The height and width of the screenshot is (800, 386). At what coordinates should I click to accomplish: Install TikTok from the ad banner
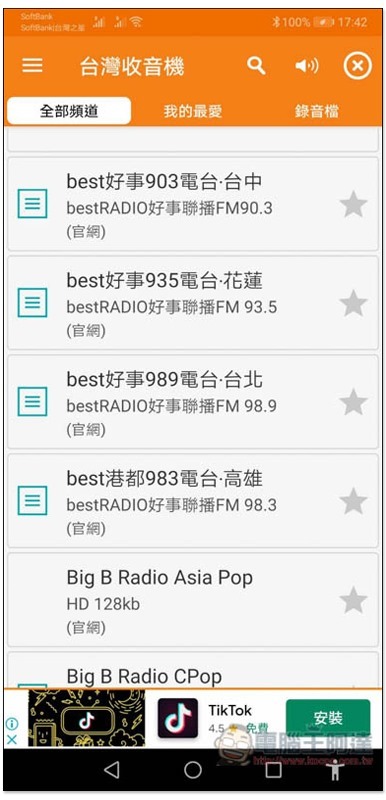328,718
